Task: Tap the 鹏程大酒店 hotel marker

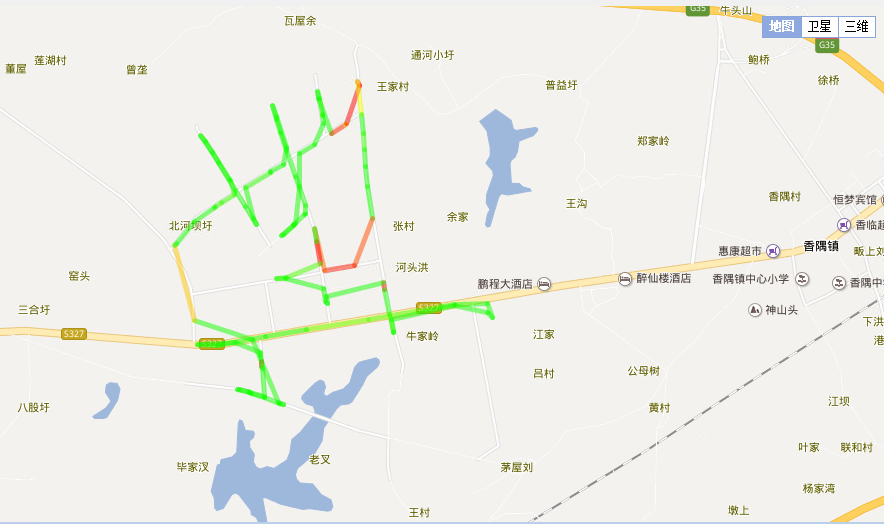Action: [x=544, y=284]
